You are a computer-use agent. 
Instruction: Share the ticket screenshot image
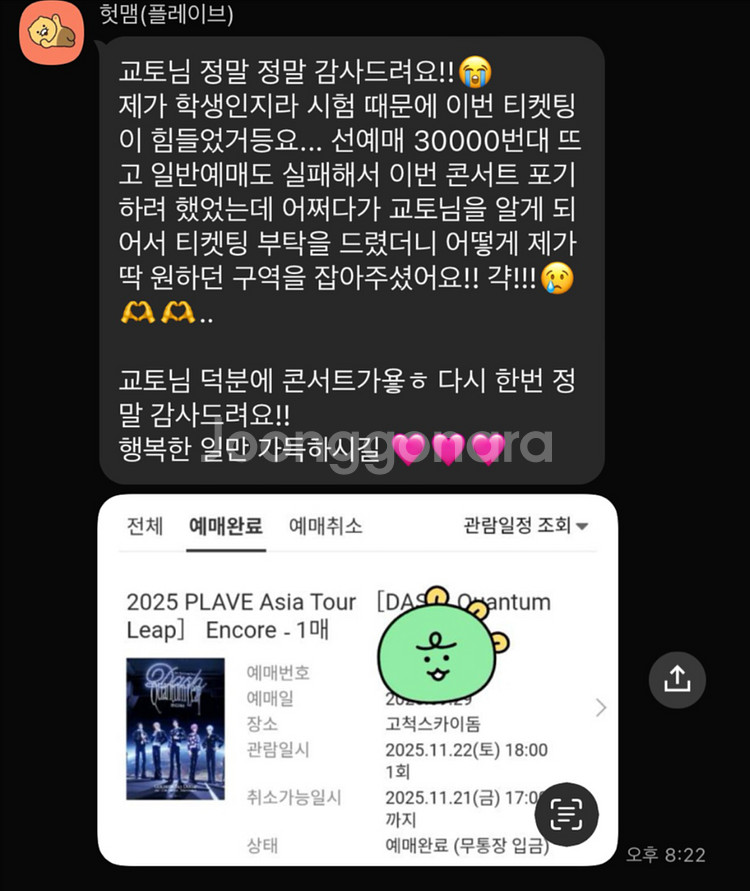[677, 680]
